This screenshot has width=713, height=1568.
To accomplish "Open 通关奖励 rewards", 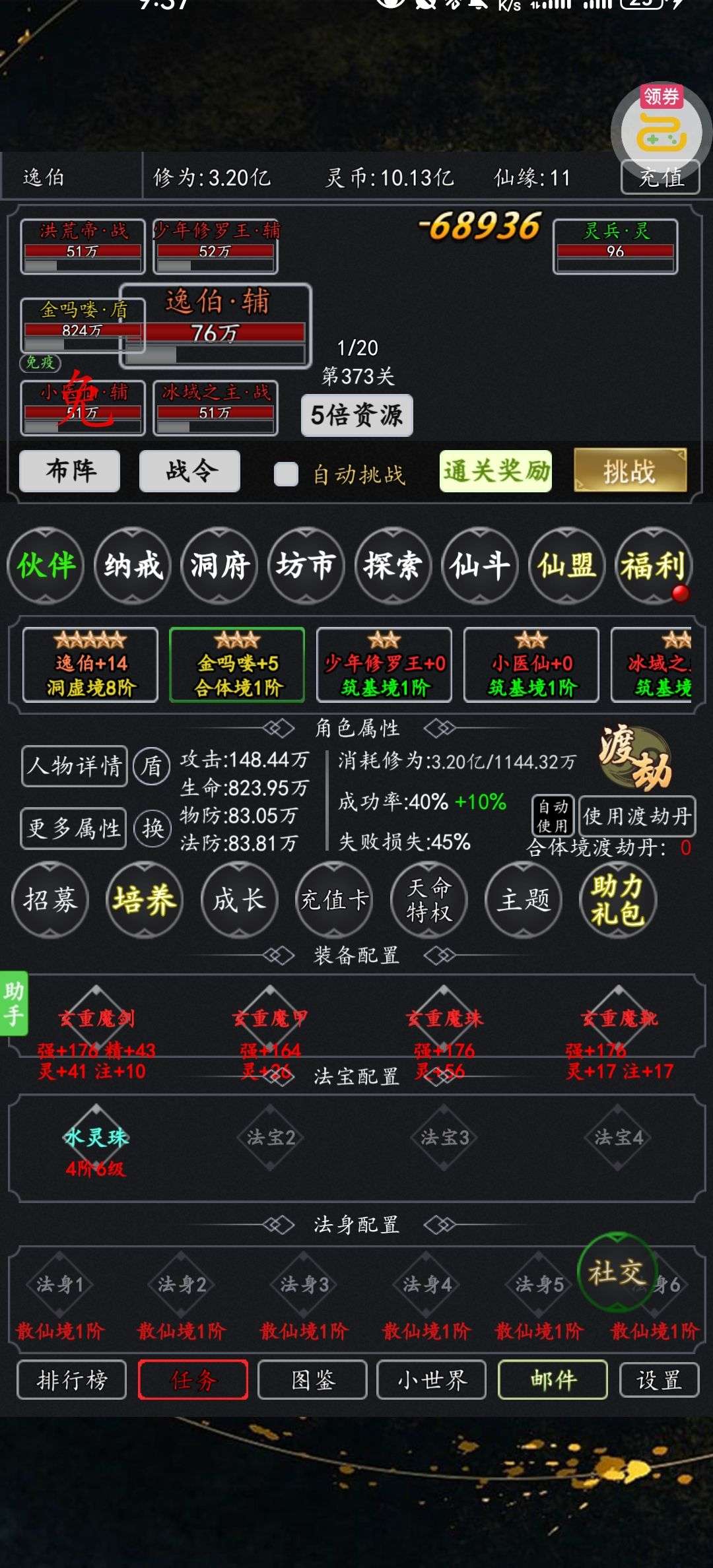I will click(x=496, y=471).
